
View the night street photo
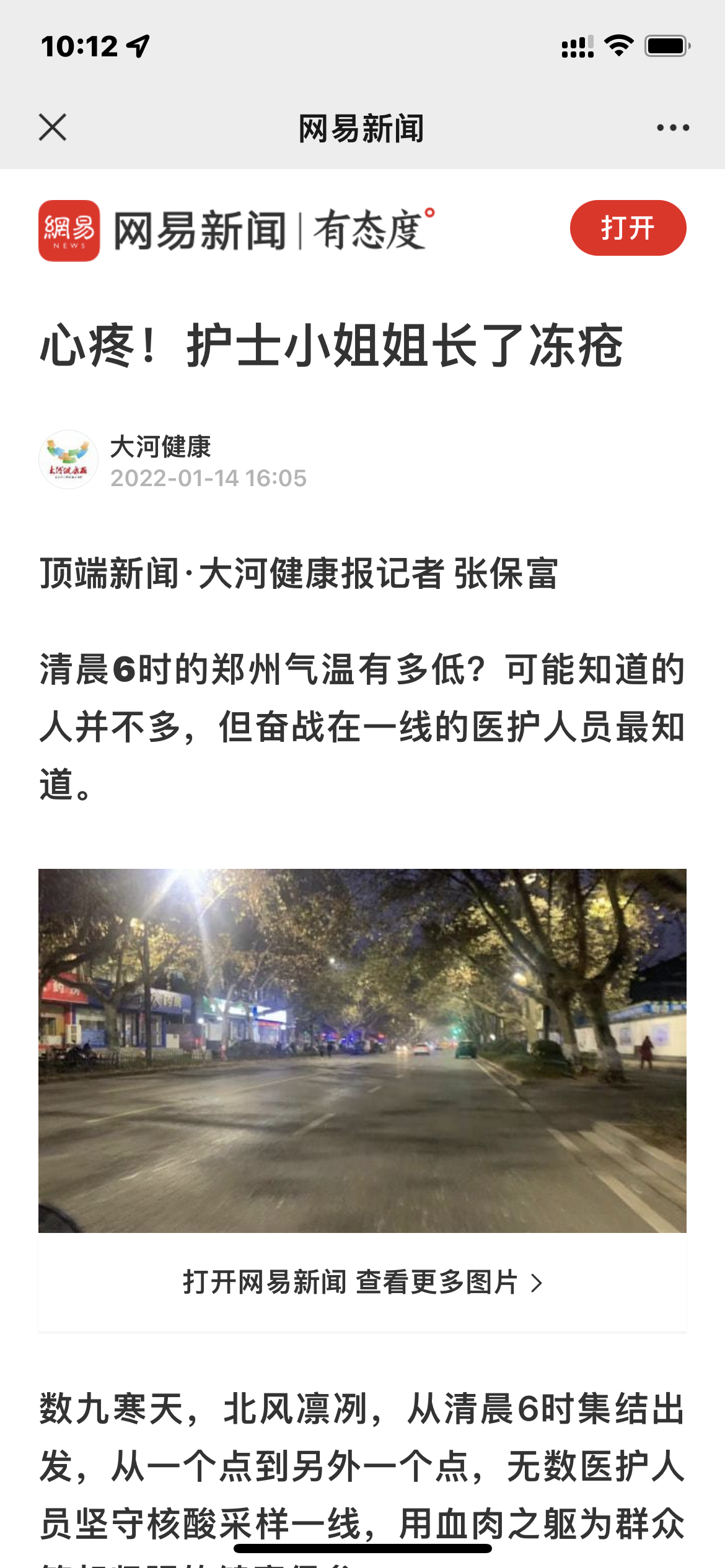tap(362, 1050)
